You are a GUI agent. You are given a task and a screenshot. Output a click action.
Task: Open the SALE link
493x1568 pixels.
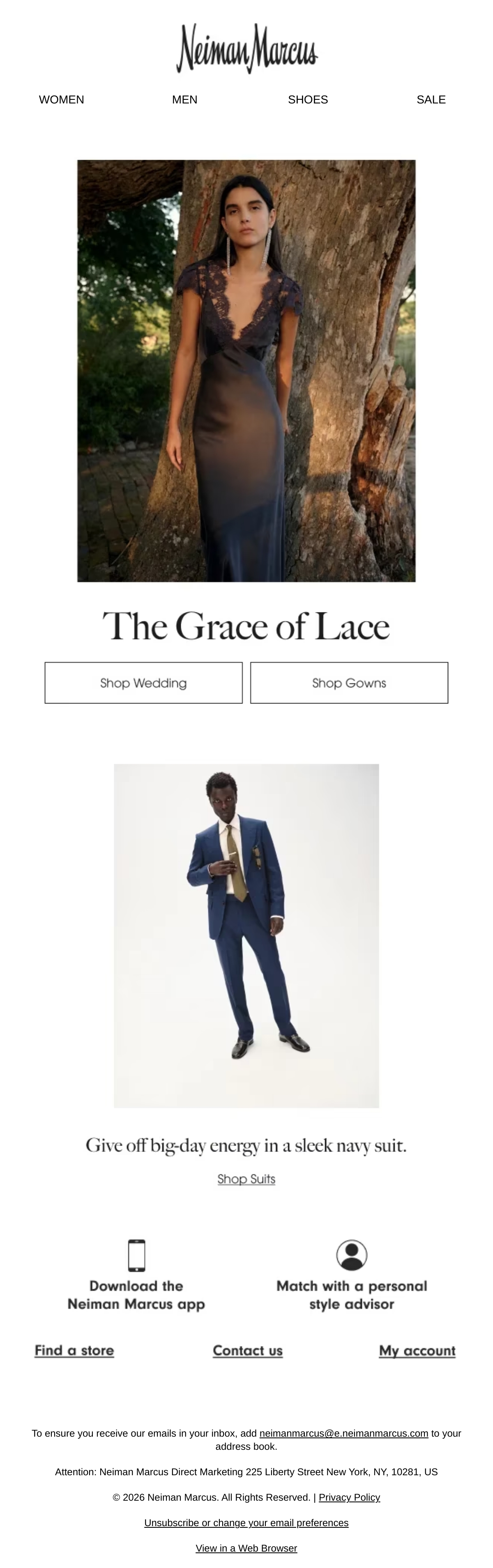[431, 100]
